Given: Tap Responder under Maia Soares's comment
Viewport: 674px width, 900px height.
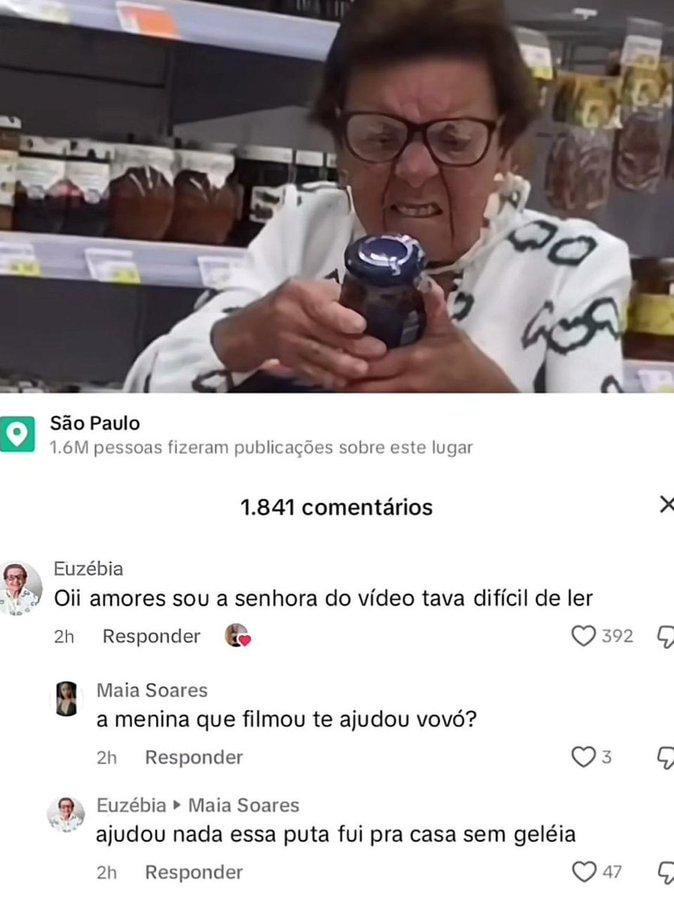Looking at the screenshot, I should click(x=193, y=757).
